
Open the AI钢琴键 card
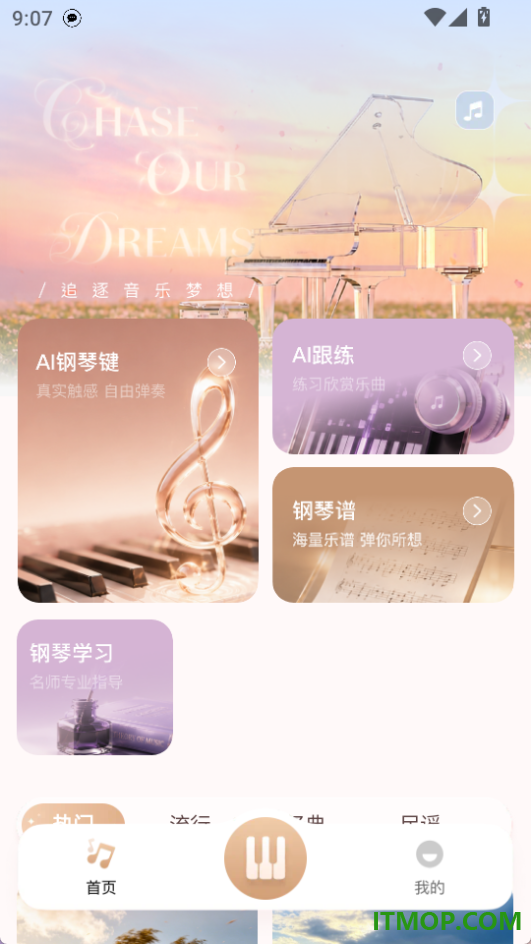138,461
